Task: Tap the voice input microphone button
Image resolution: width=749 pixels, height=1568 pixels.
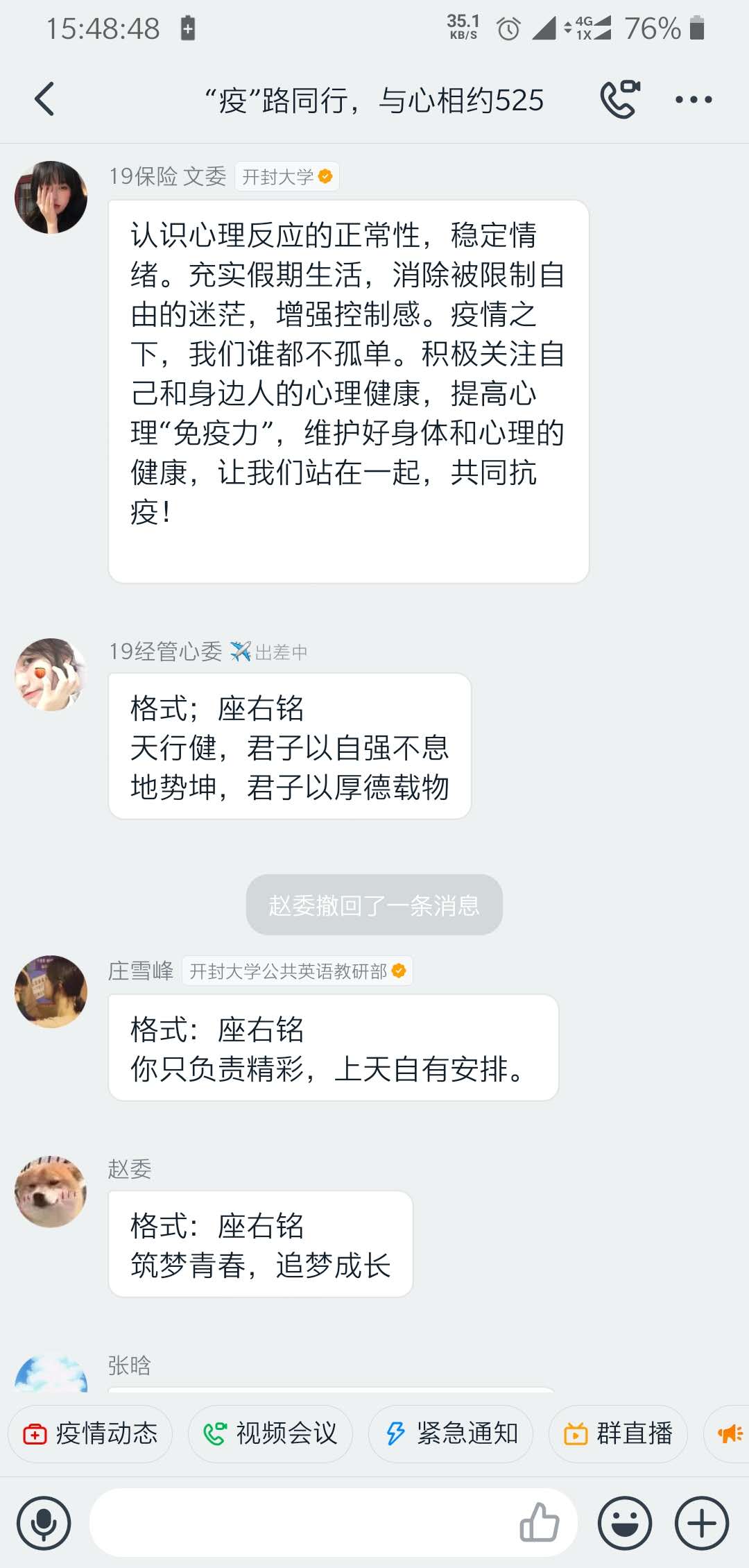Action: (x=44, y=1524)
